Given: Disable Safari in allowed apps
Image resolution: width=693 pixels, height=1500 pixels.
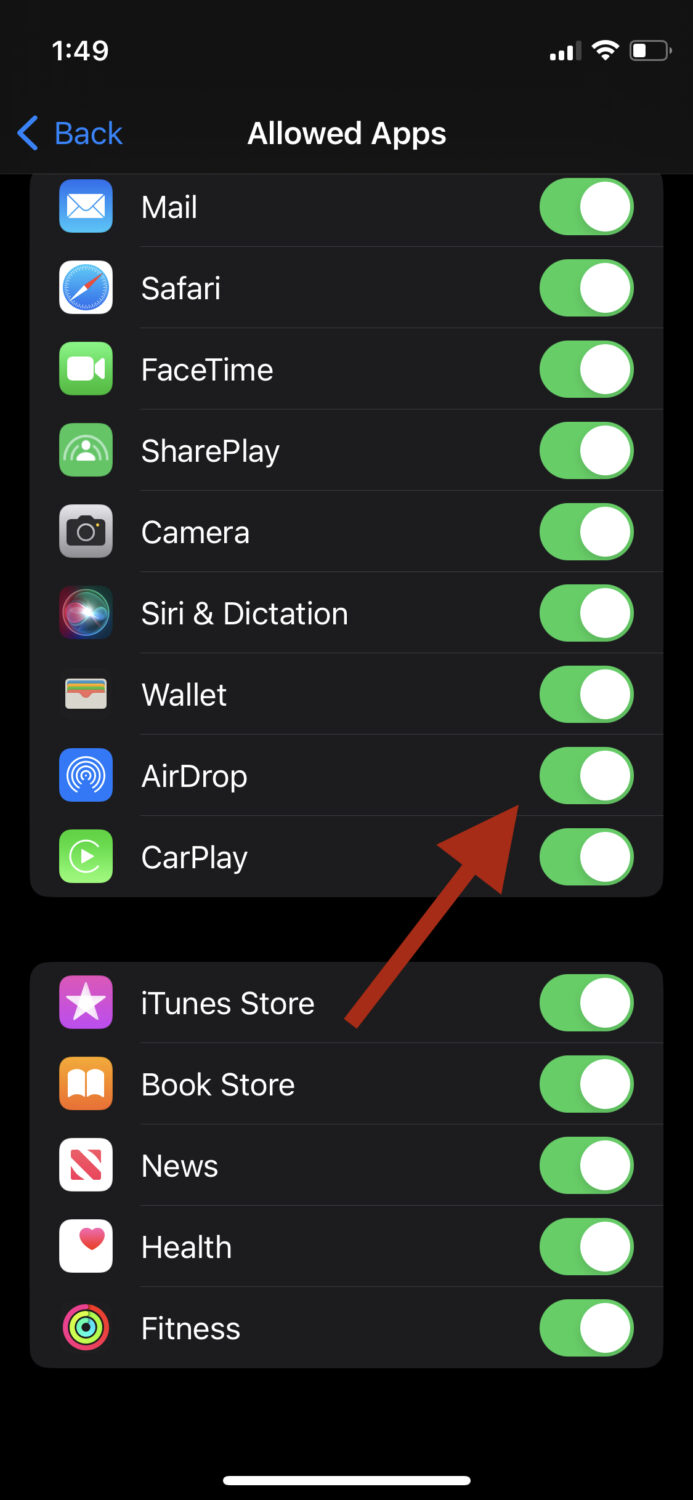Looking at the screenshot, I should point(586,289).
